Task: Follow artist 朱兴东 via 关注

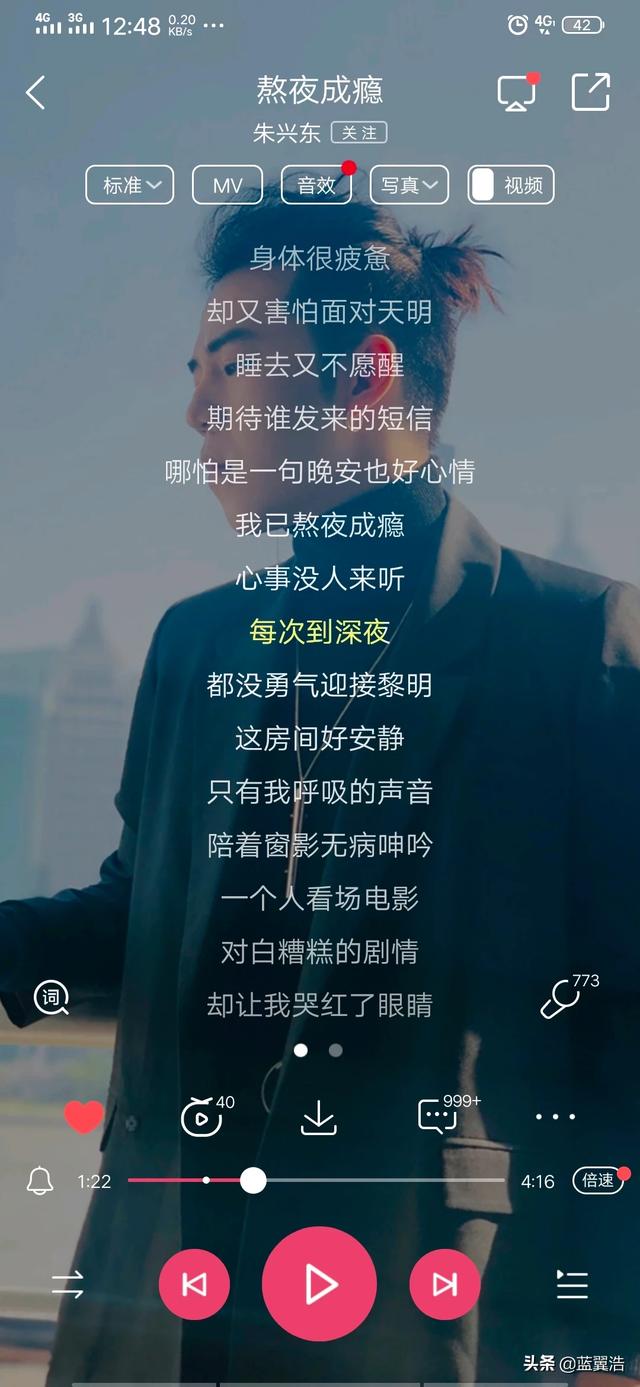Action: point(358,133)
